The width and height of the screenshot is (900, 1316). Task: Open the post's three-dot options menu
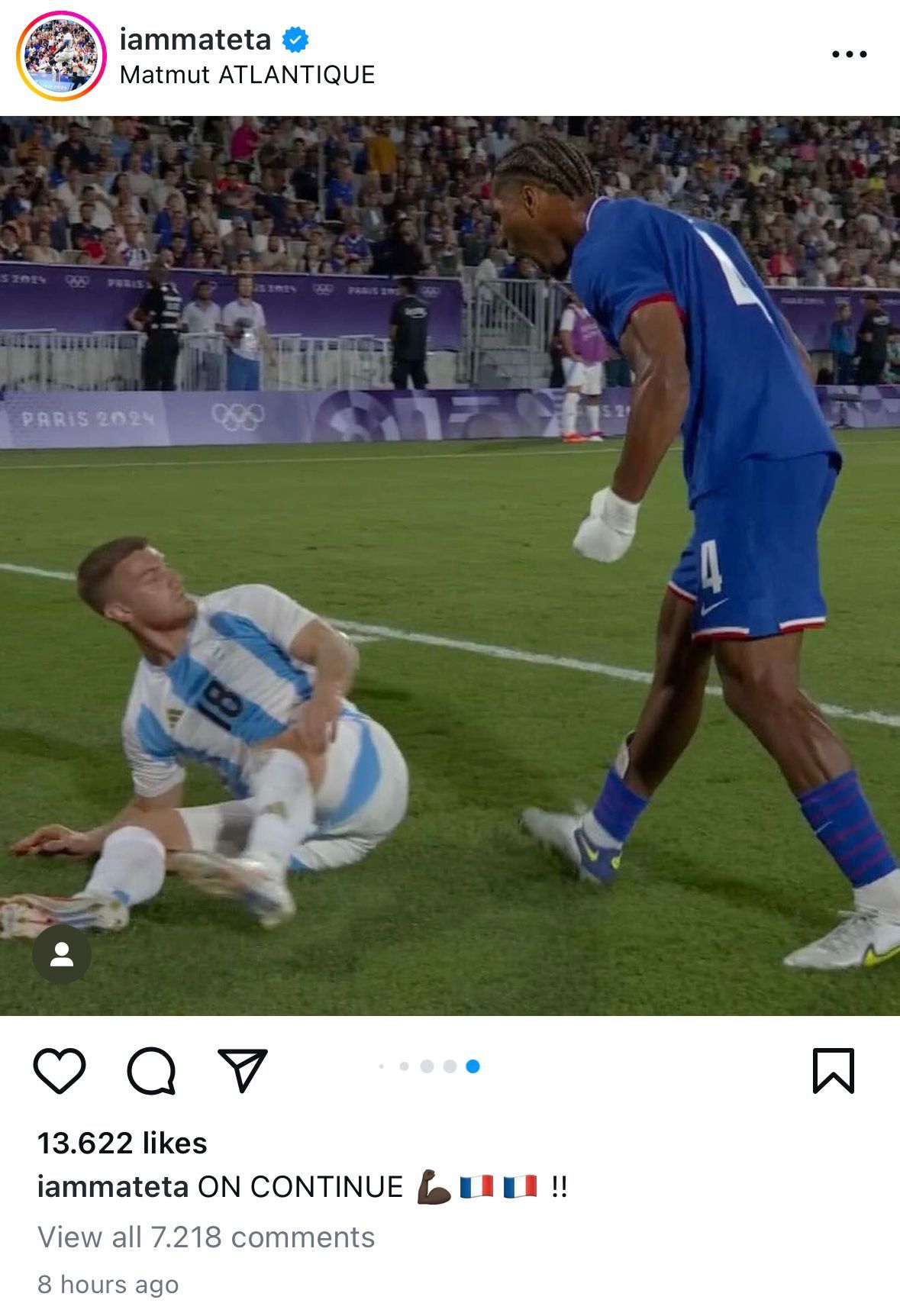(x=849, y=54)
